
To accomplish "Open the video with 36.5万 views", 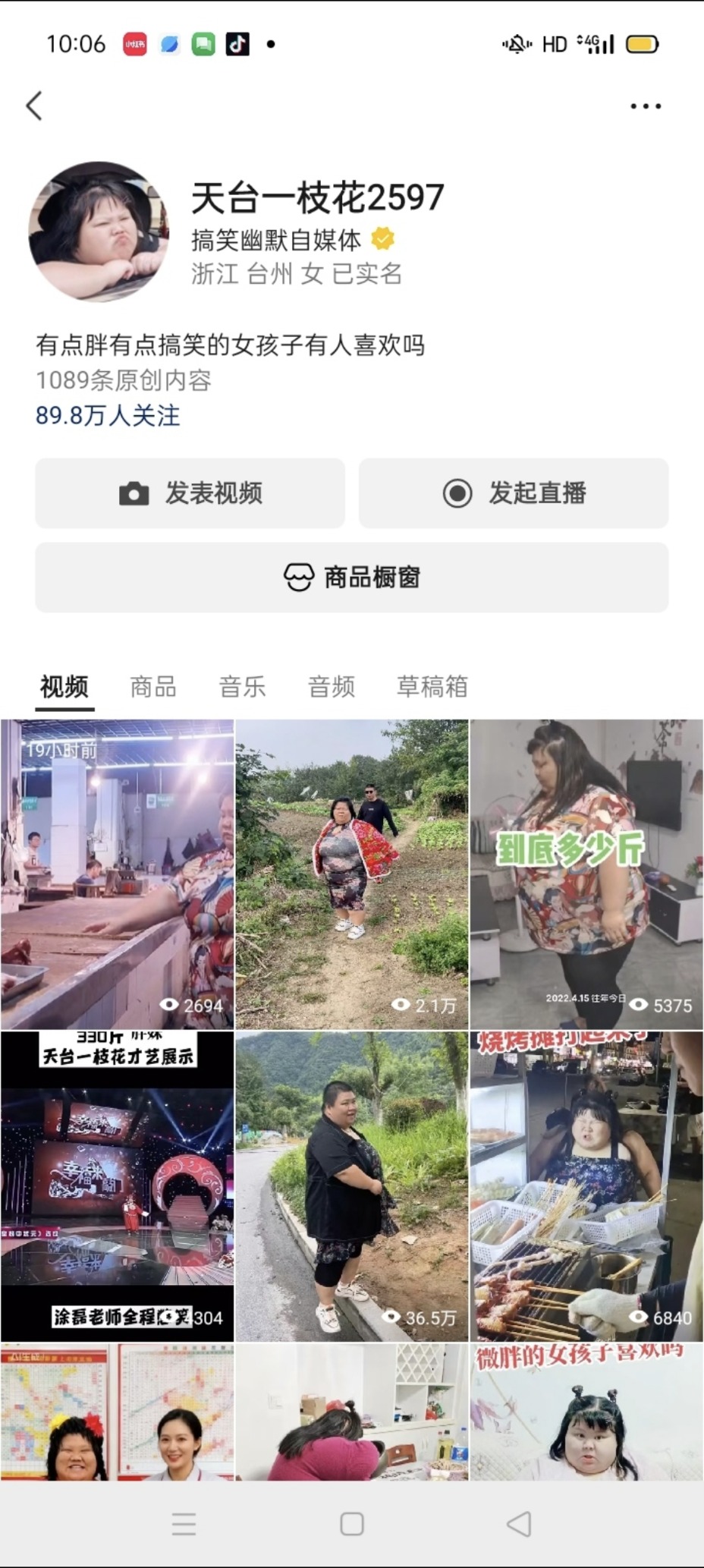I will point(352,1185).
